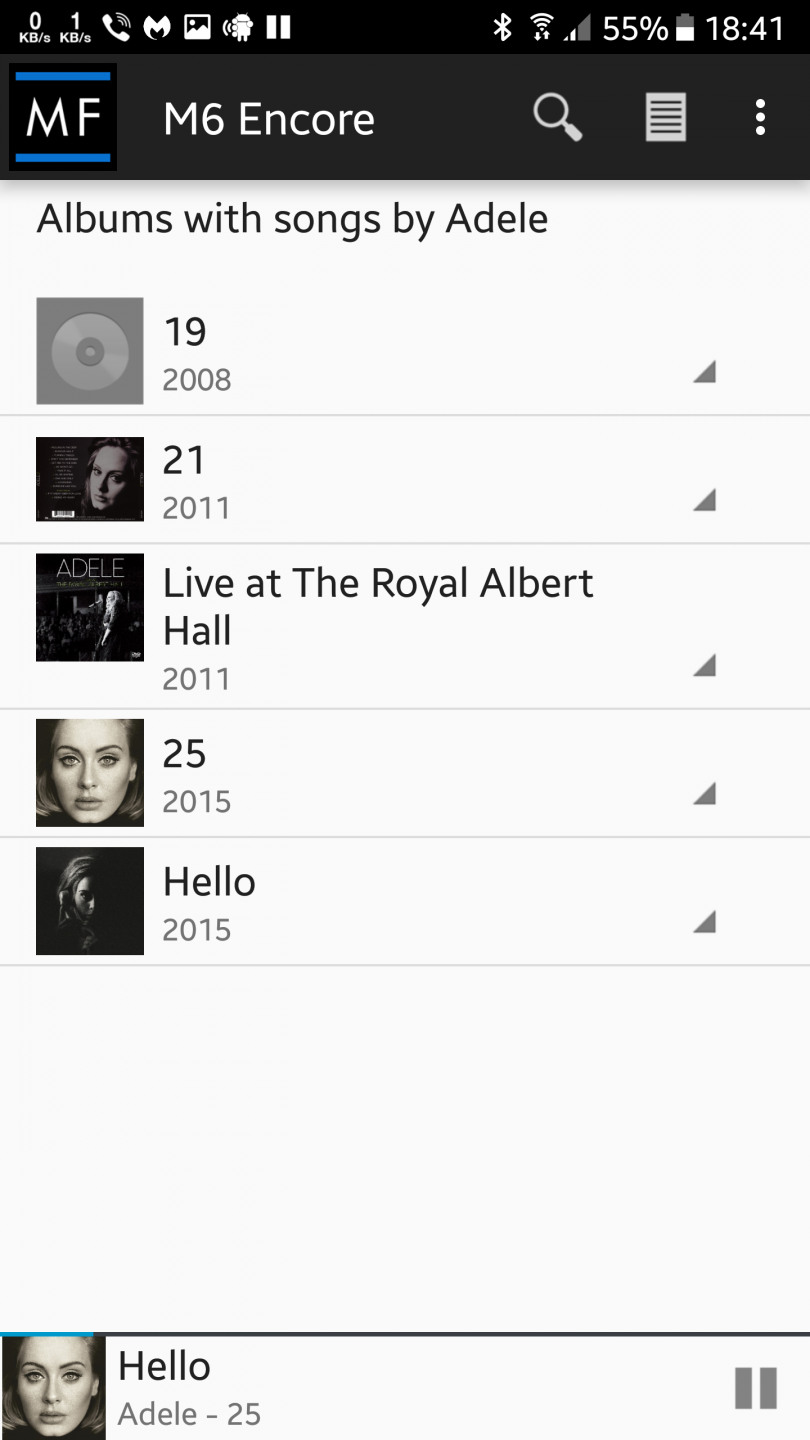The height and width of the screenshot is (1440, 810).
Task: Expand options arrow for album 19
Action: coord(704,372)
